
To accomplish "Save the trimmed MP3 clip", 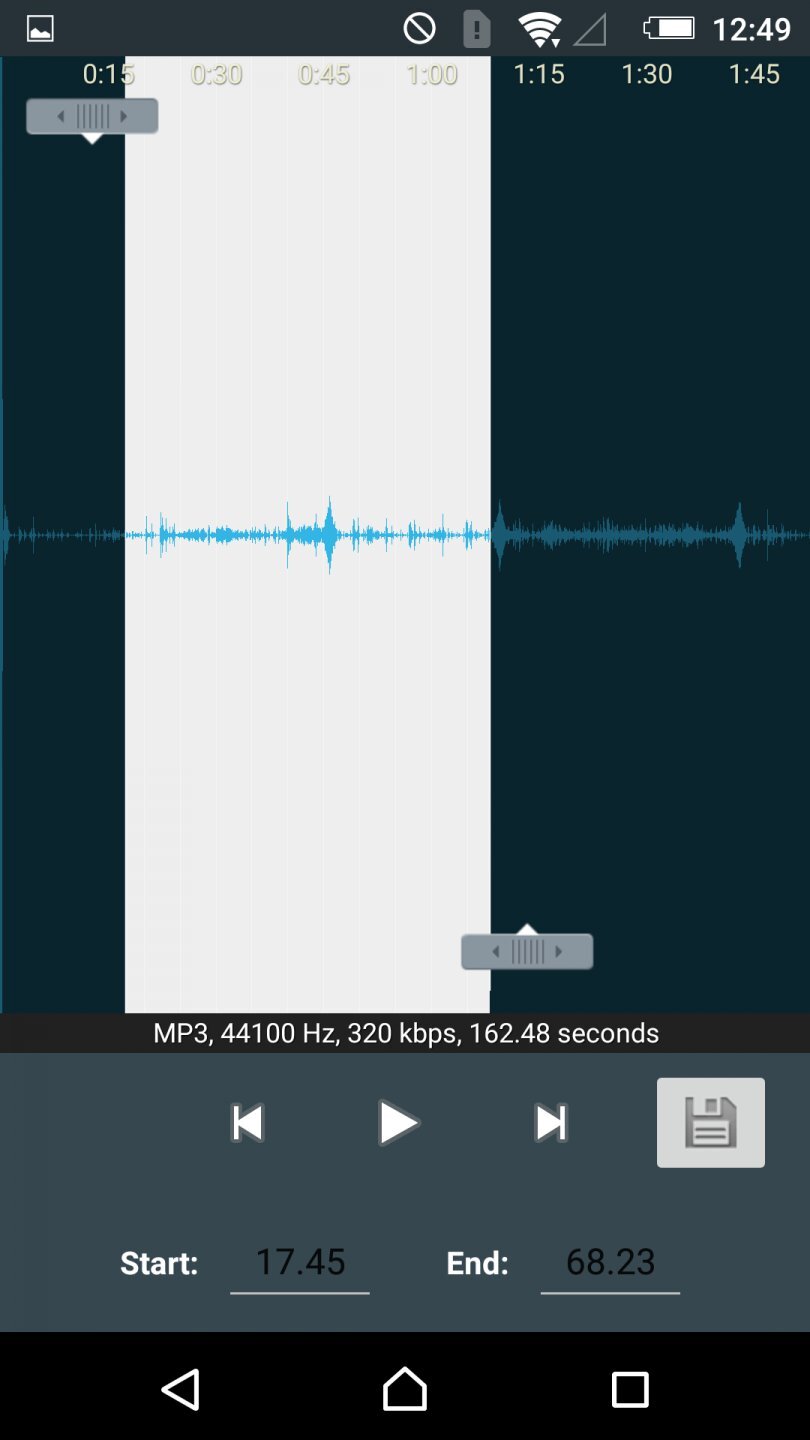I will [710, 1122].
